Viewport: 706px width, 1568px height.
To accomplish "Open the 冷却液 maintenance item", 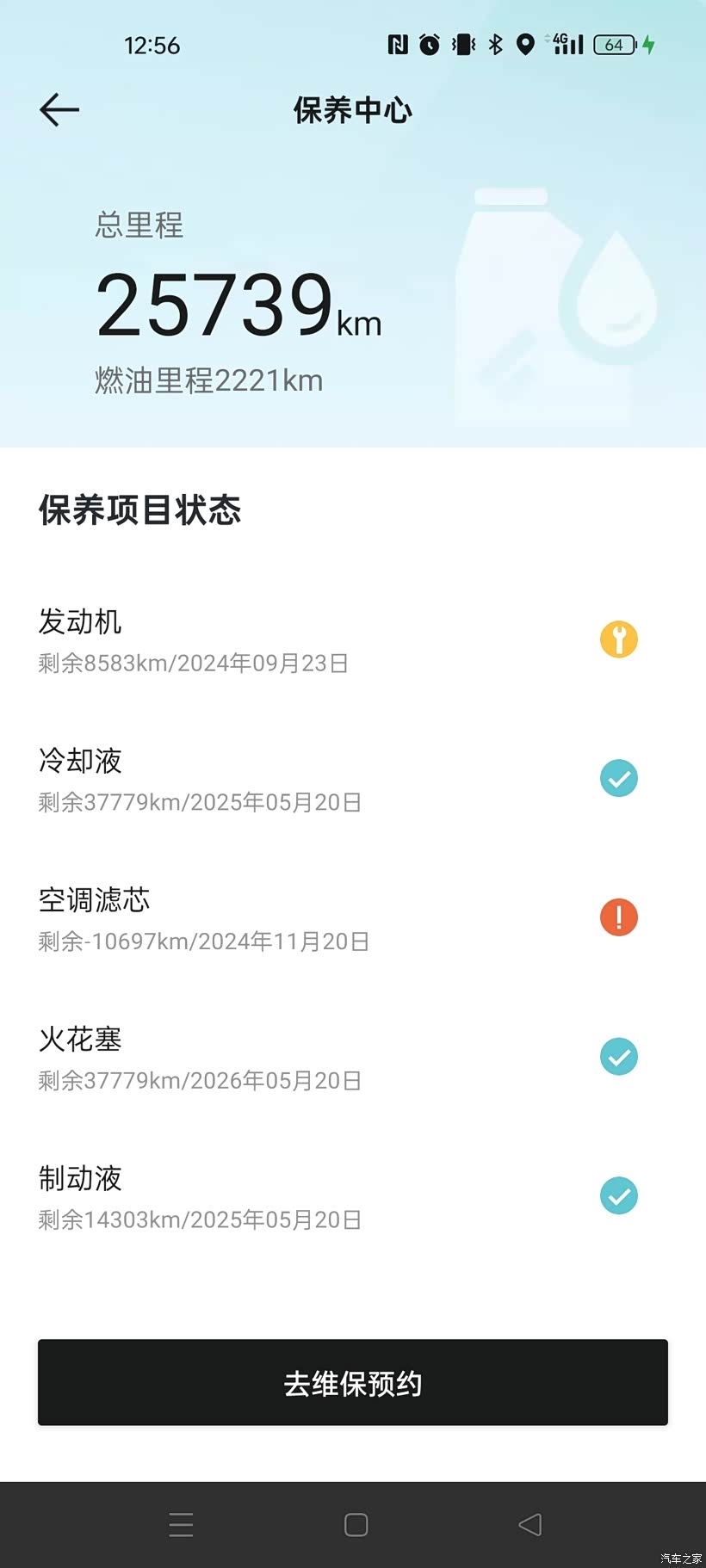I will pos(353,780).
